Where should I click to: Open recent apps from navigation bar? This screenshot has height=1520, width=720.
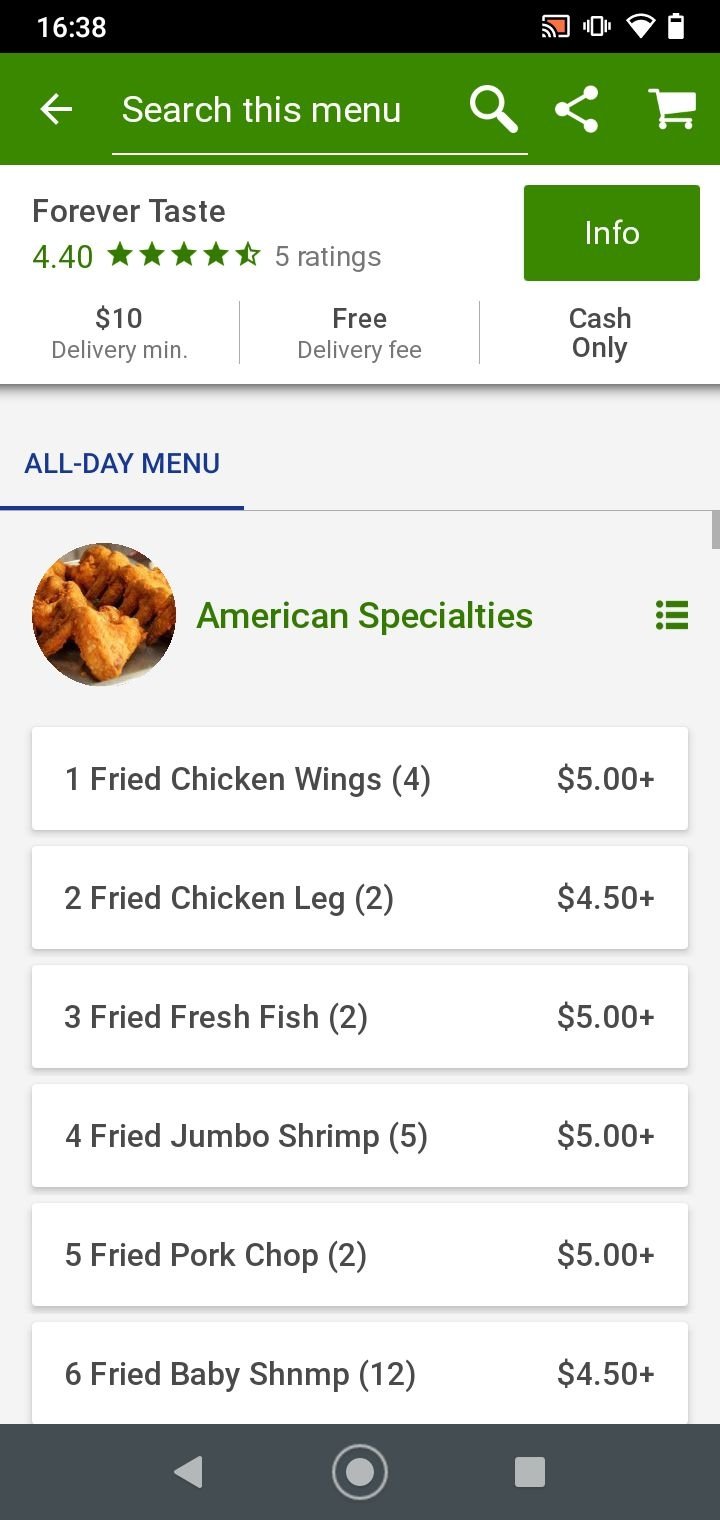(530, 1472)
